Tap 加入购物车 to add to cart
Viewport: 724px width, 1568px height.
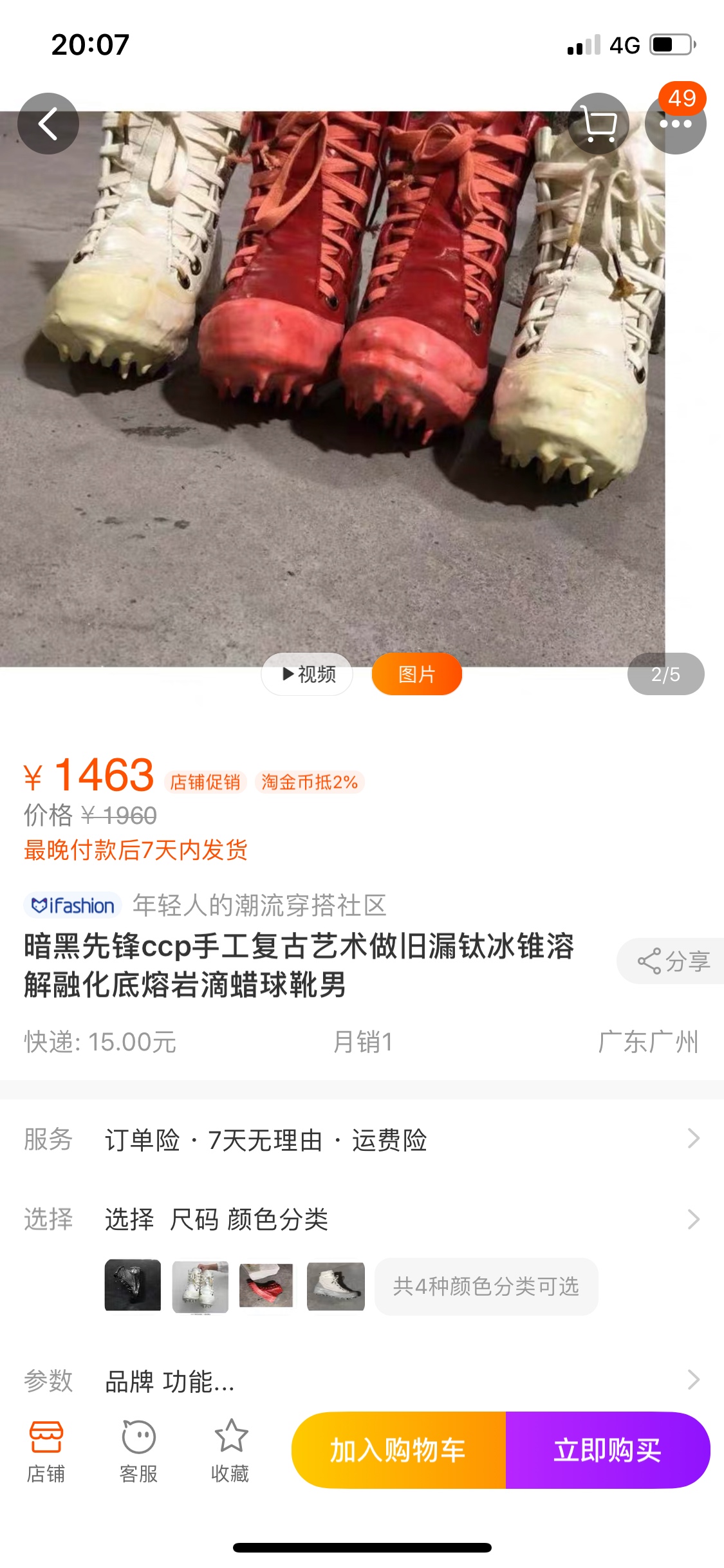coord(398,1450)
